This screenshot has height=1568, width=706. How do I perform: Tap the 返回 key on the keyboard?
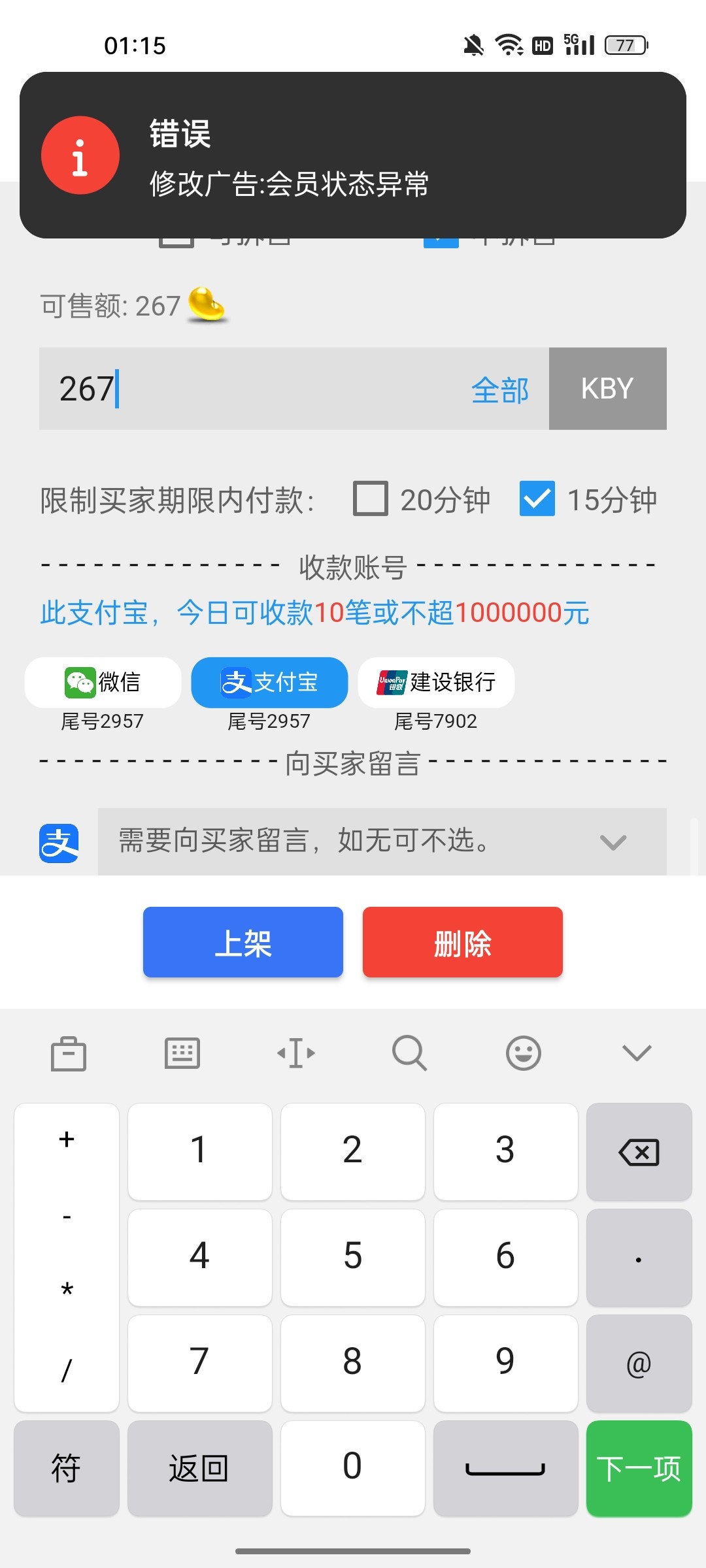[x=199, y=1468]
